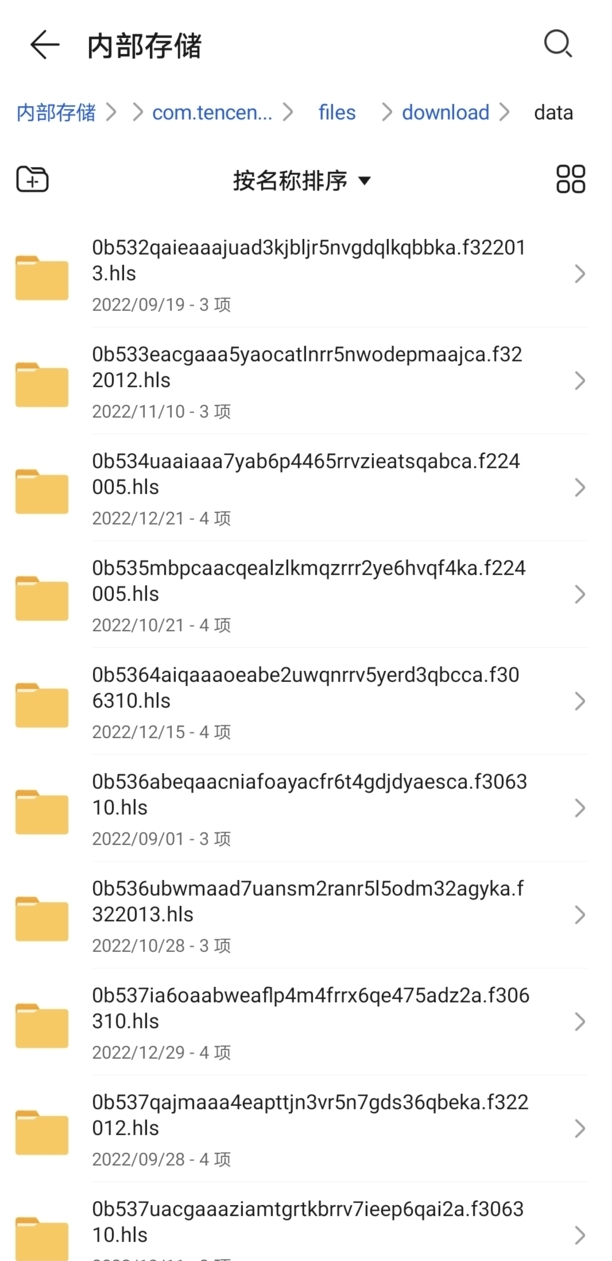Viewport: 612px width, 1261px height.
Task: Open search in the file manager
Action: pyautogui.click(x=557, y=44)
